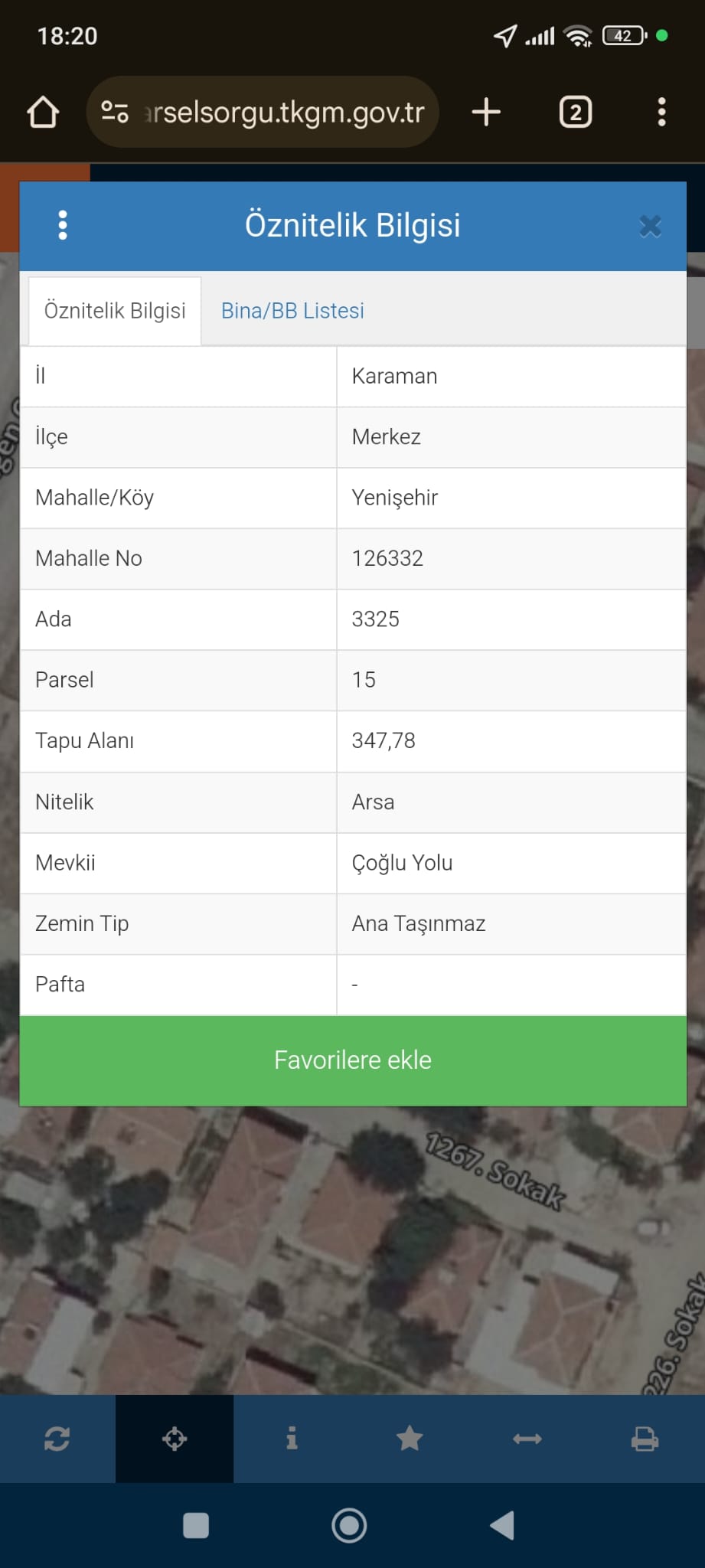Close the Öznitelik Bilgisi dialog

pyautogui.click(x=650, y=226)
